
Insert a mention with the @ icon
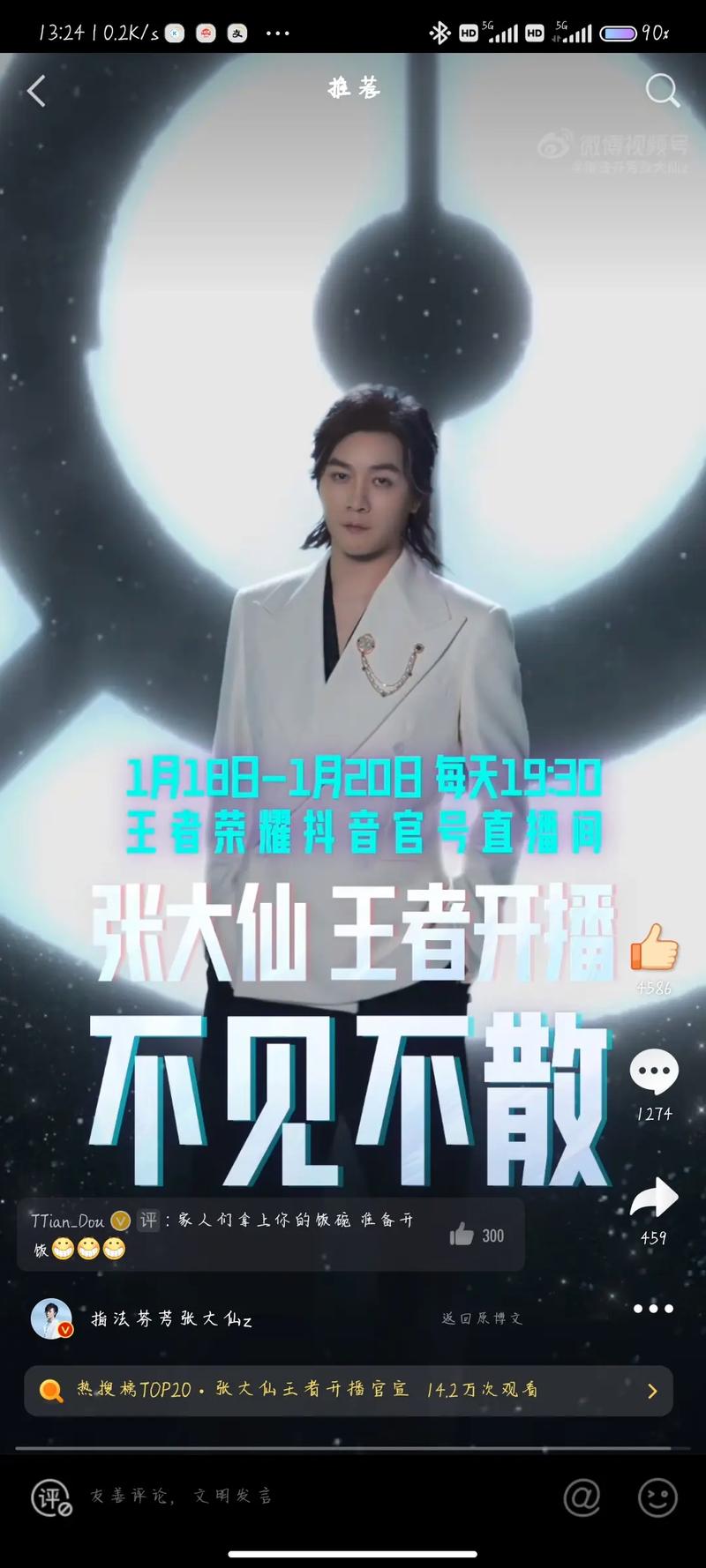(582, 1497)
